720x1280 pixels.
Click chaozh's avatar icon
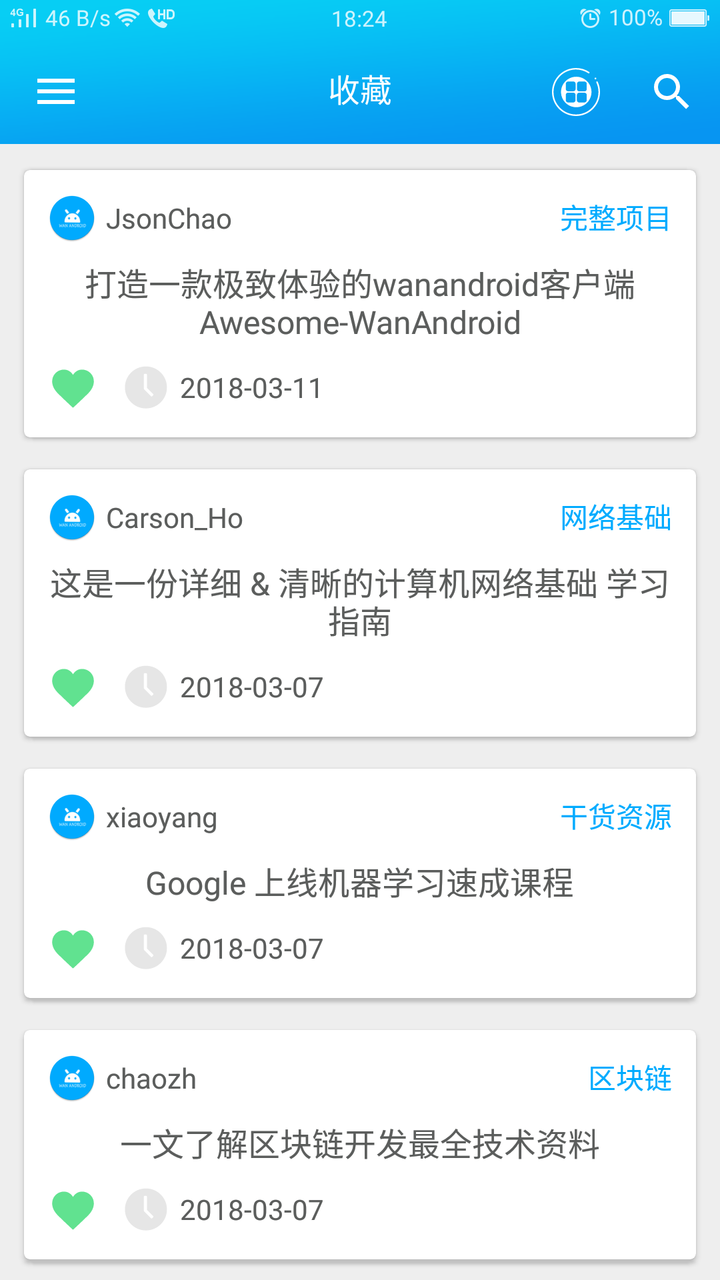(72, 1078)
